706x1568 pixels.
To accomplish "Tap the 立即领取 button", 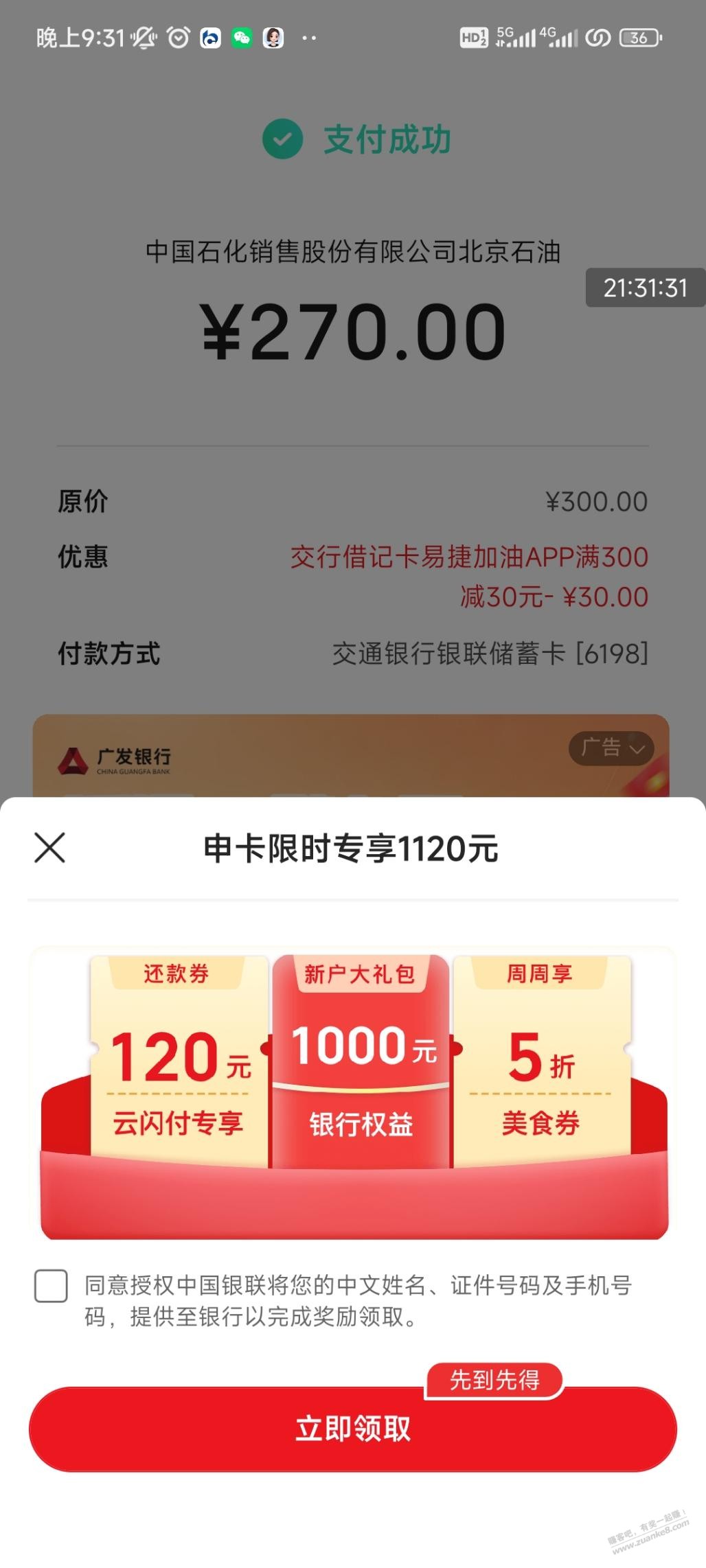I will (x=353, y=1429).
